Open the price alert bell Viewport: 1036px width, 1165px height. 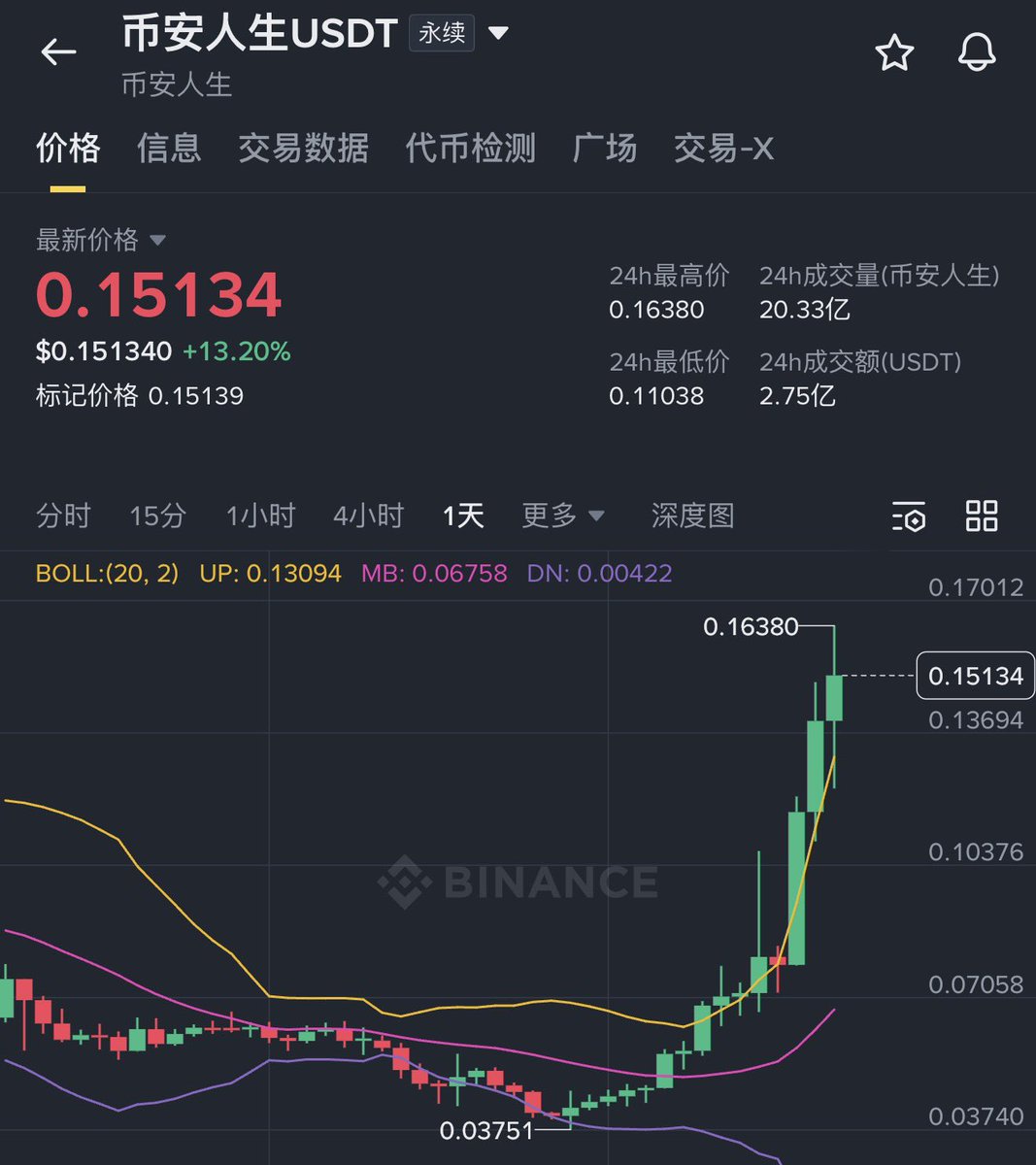(x=977, y=52)
